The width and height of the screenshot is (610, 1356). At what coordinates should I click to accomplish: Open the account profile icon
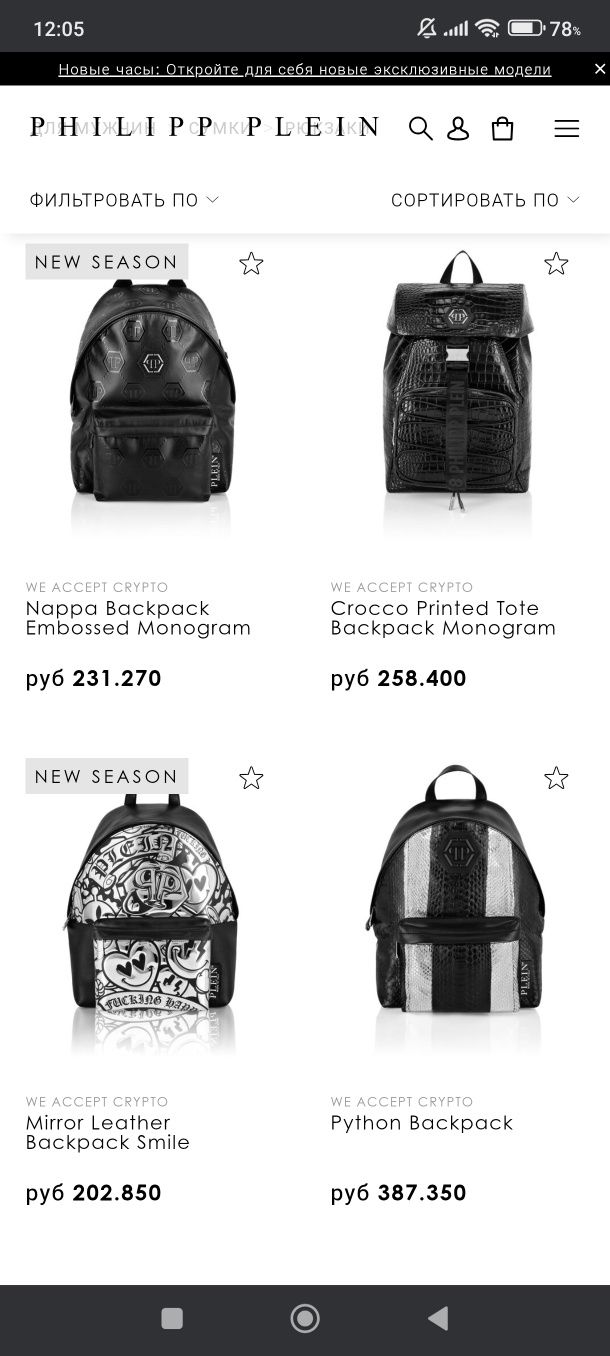point(458,128)
